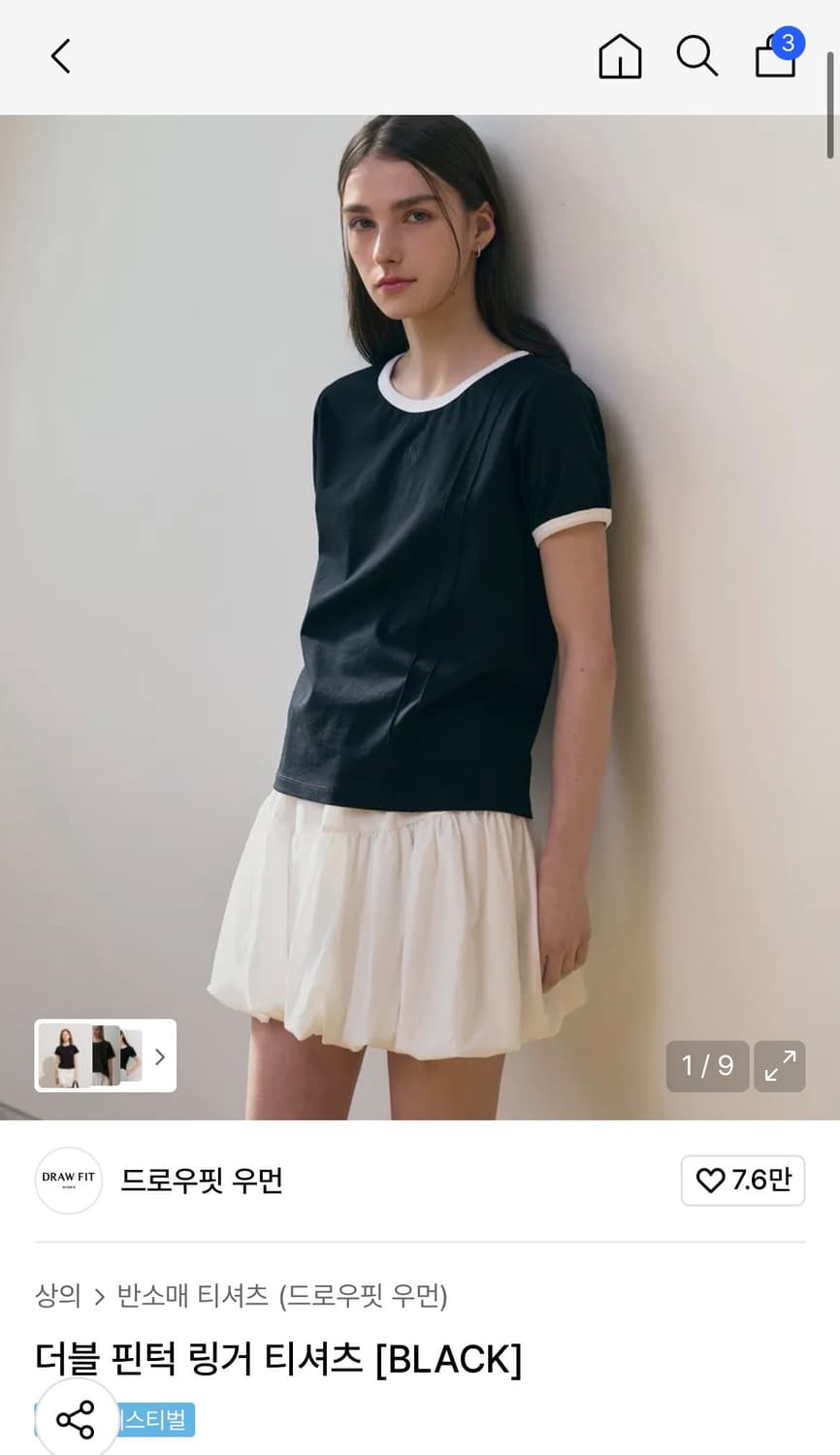The image size is (840, 1455).
Task: Expand the photo to fullscreen view
Action: coord(780,1066)
